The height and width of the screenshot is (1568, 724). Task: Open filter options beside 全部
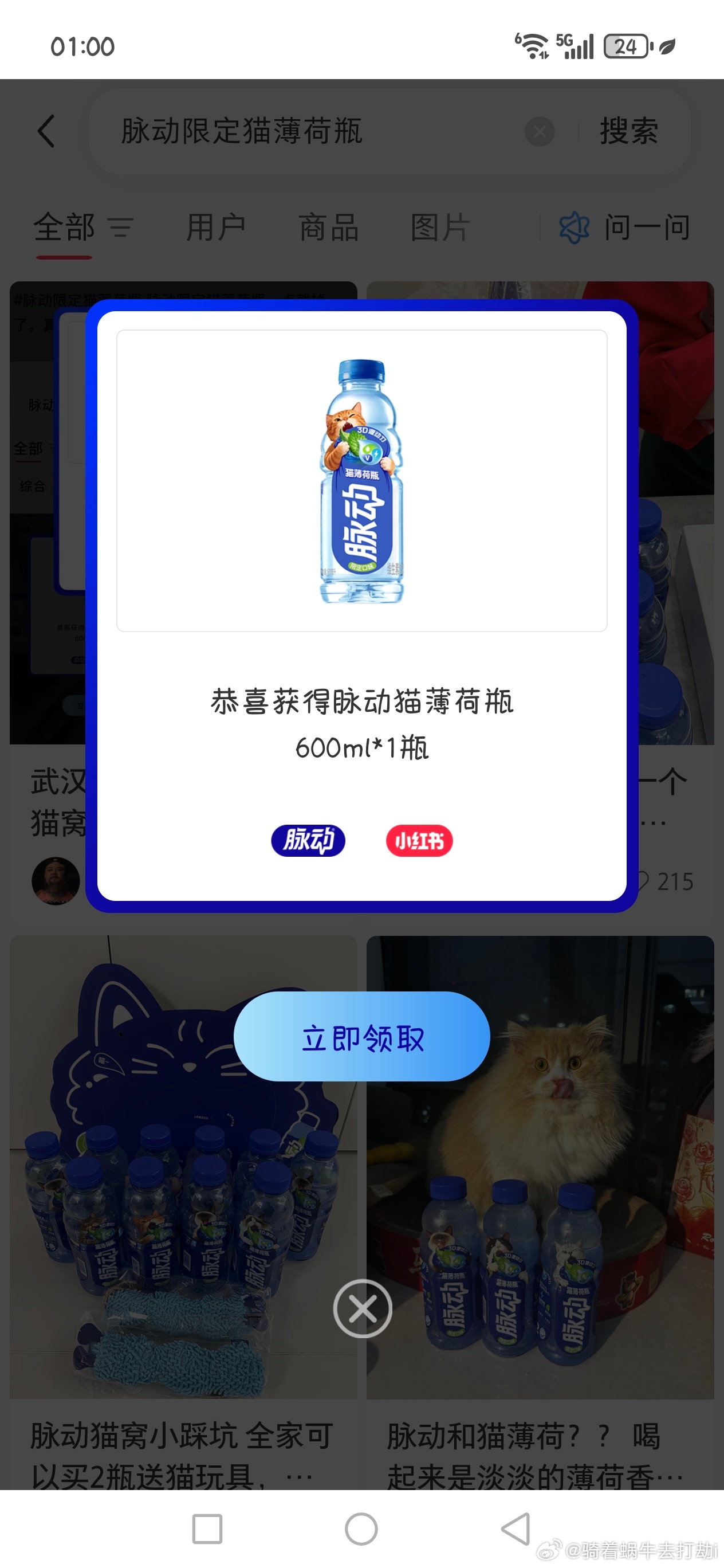click(120, 228)
